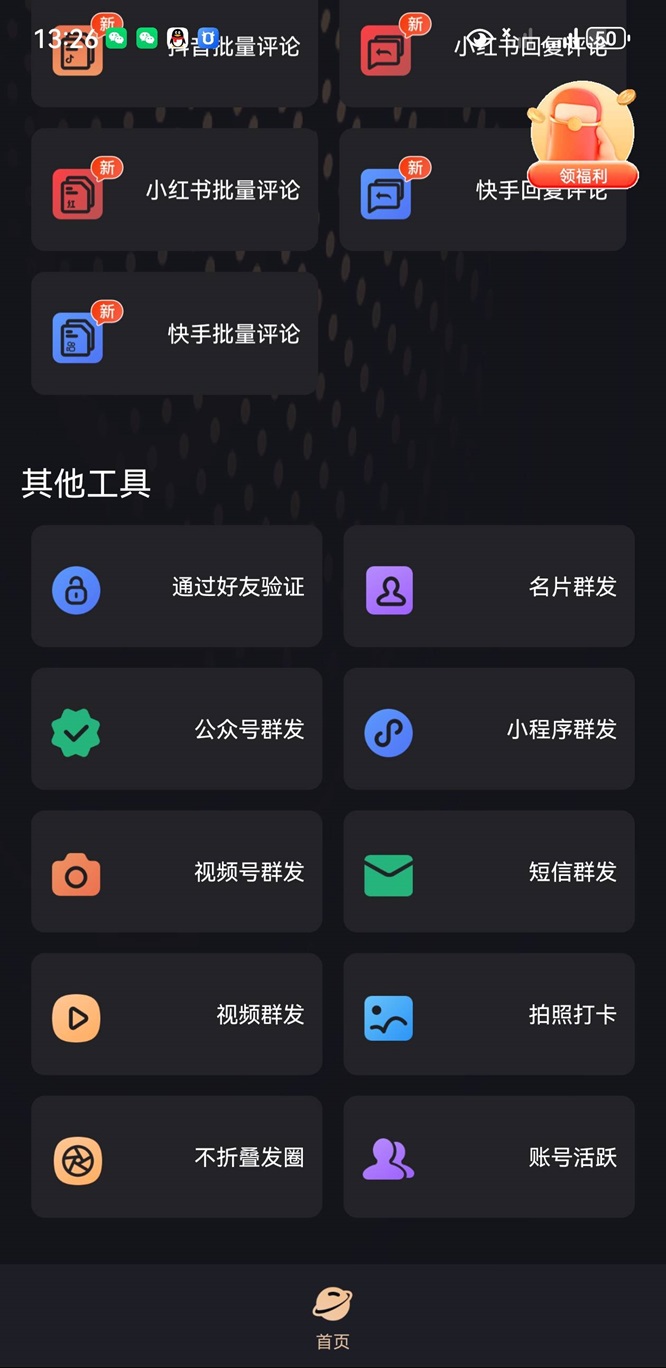Open 短信群发 tool
This screenshot has height=1368, width=666.
[489, 872]
